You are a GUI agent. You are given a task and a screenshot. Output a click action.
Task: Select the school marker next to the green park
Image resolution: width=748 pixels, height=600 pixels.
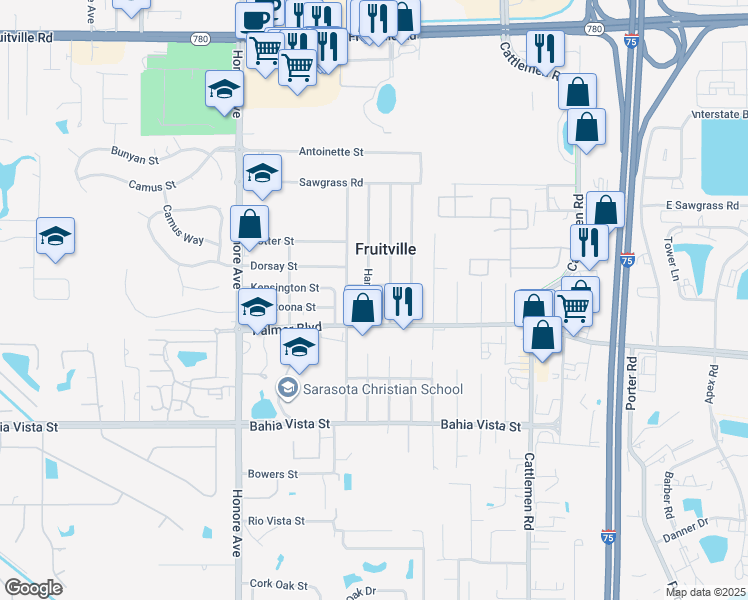pos(224,91)
